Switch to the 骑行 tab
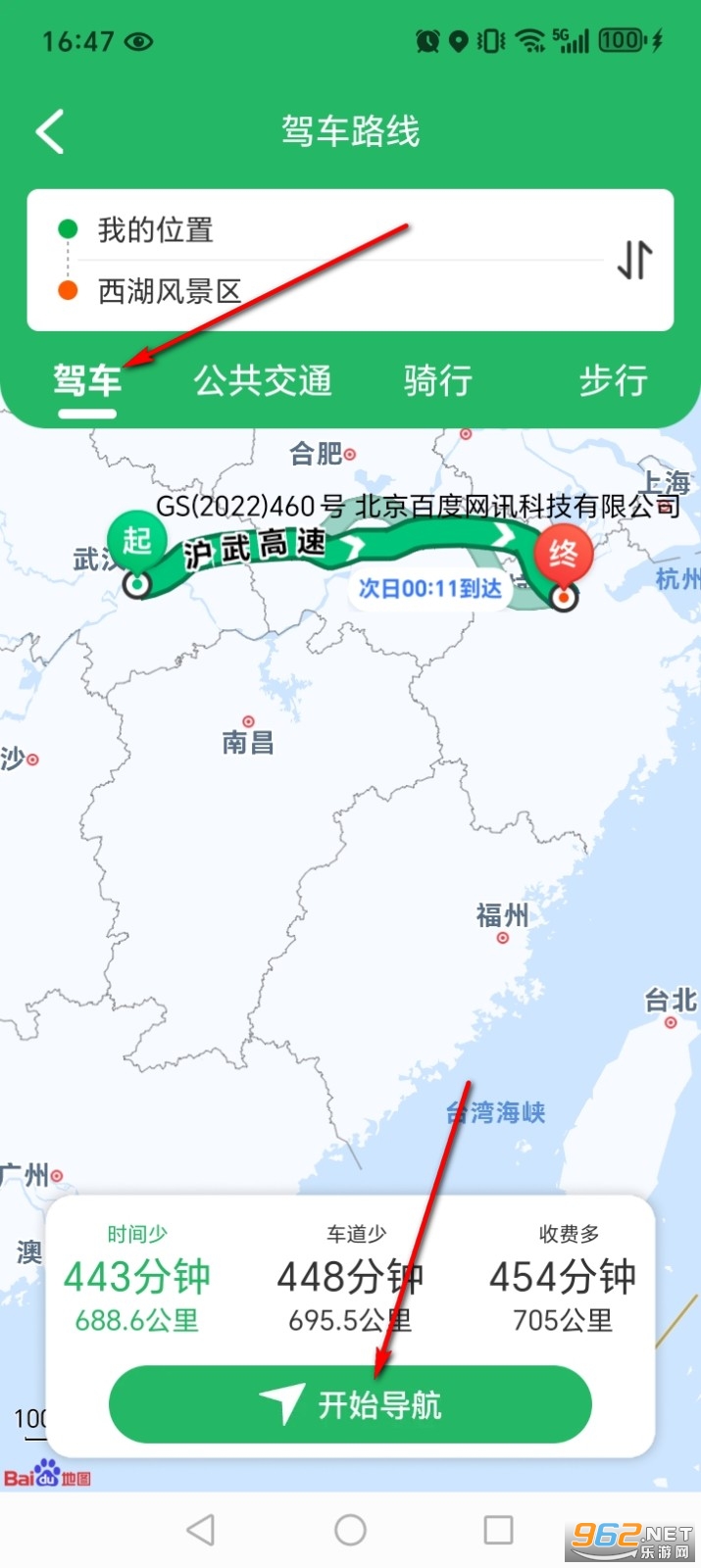 coord(437,380)
